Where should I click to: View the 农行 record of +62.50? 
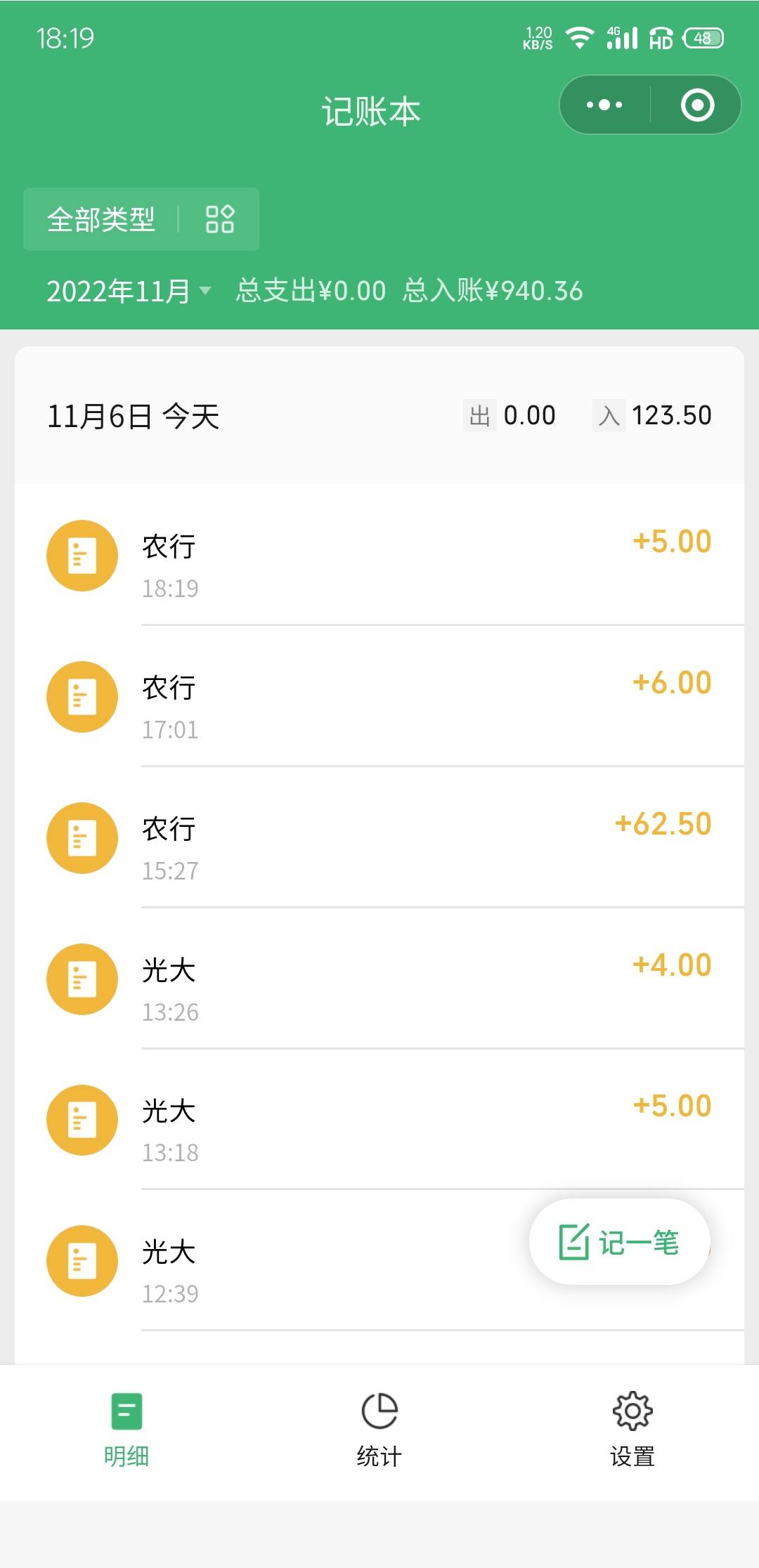tap(379, 838)
